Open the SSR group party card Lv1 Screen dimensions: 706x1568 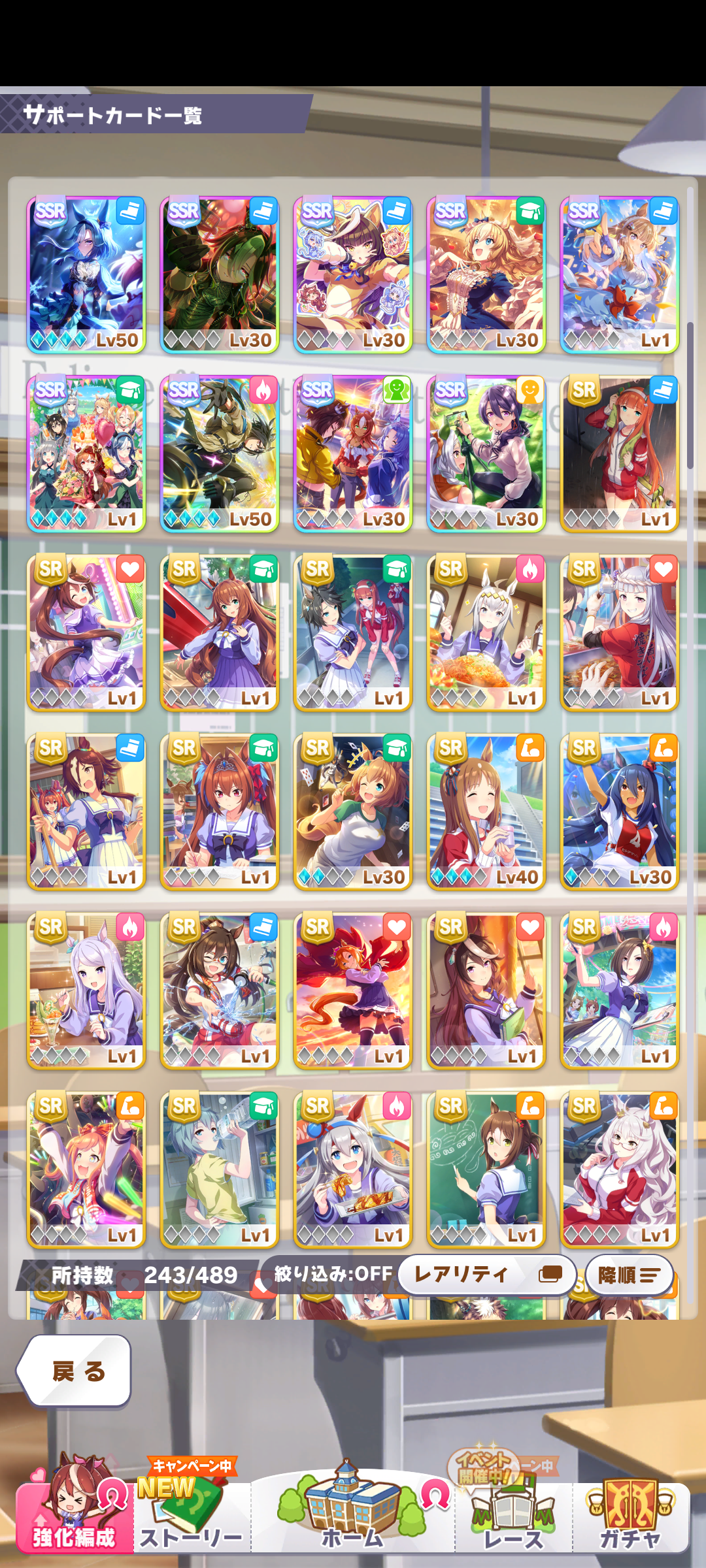pos(86,453)
